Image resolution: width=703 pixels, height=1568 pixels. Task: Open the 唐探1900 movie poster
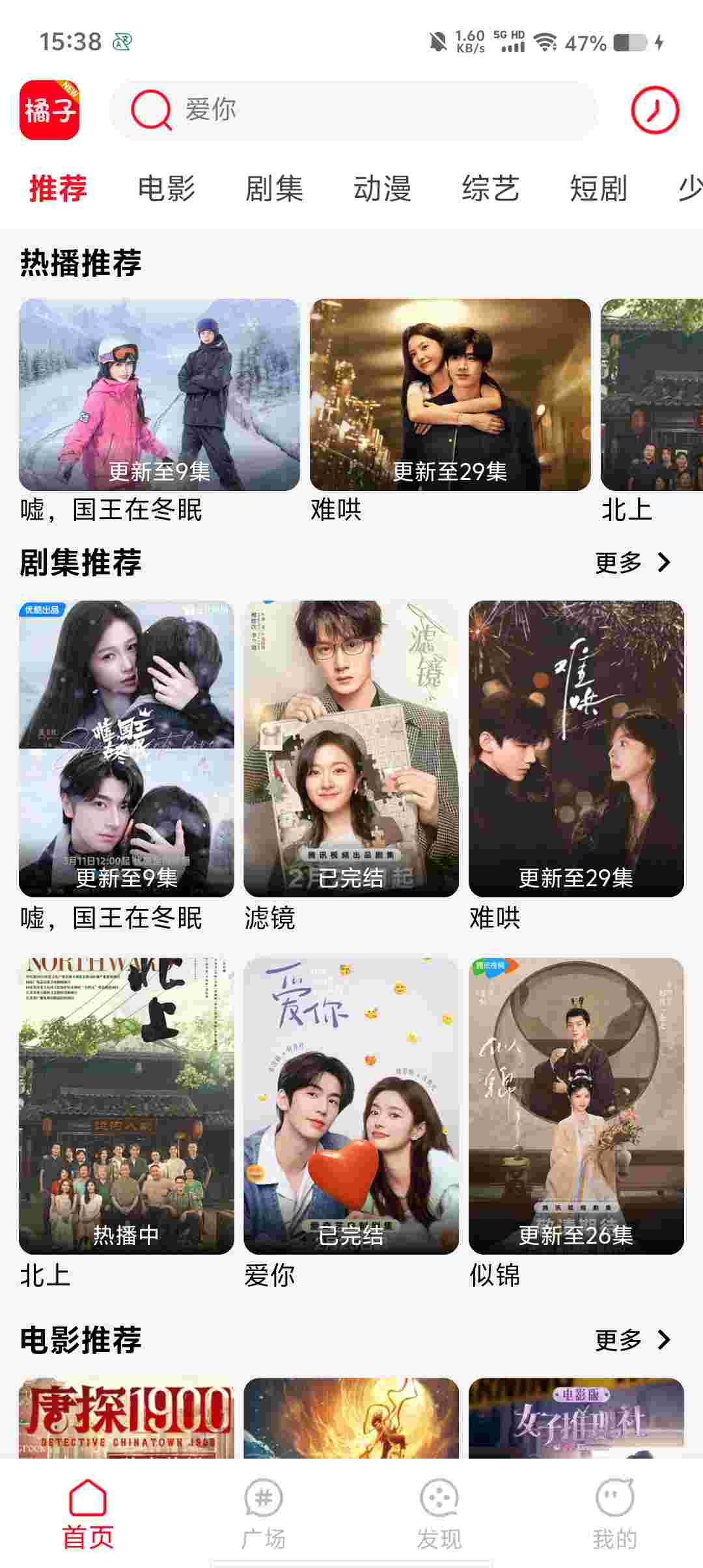pos(126,1417)
